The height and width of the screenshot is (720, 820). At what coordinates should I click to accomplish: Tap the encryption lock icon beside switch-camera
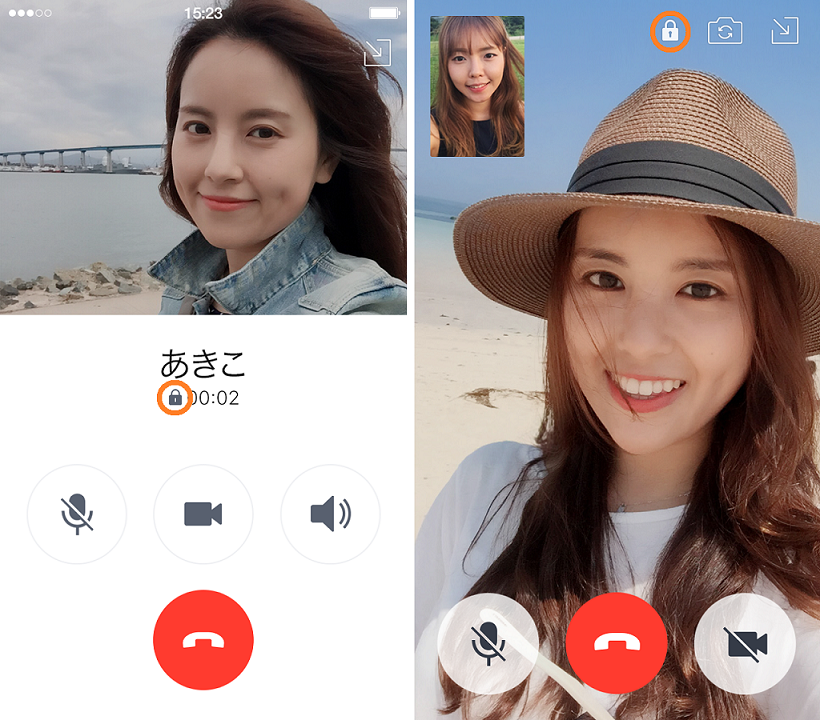coord(670,31)
